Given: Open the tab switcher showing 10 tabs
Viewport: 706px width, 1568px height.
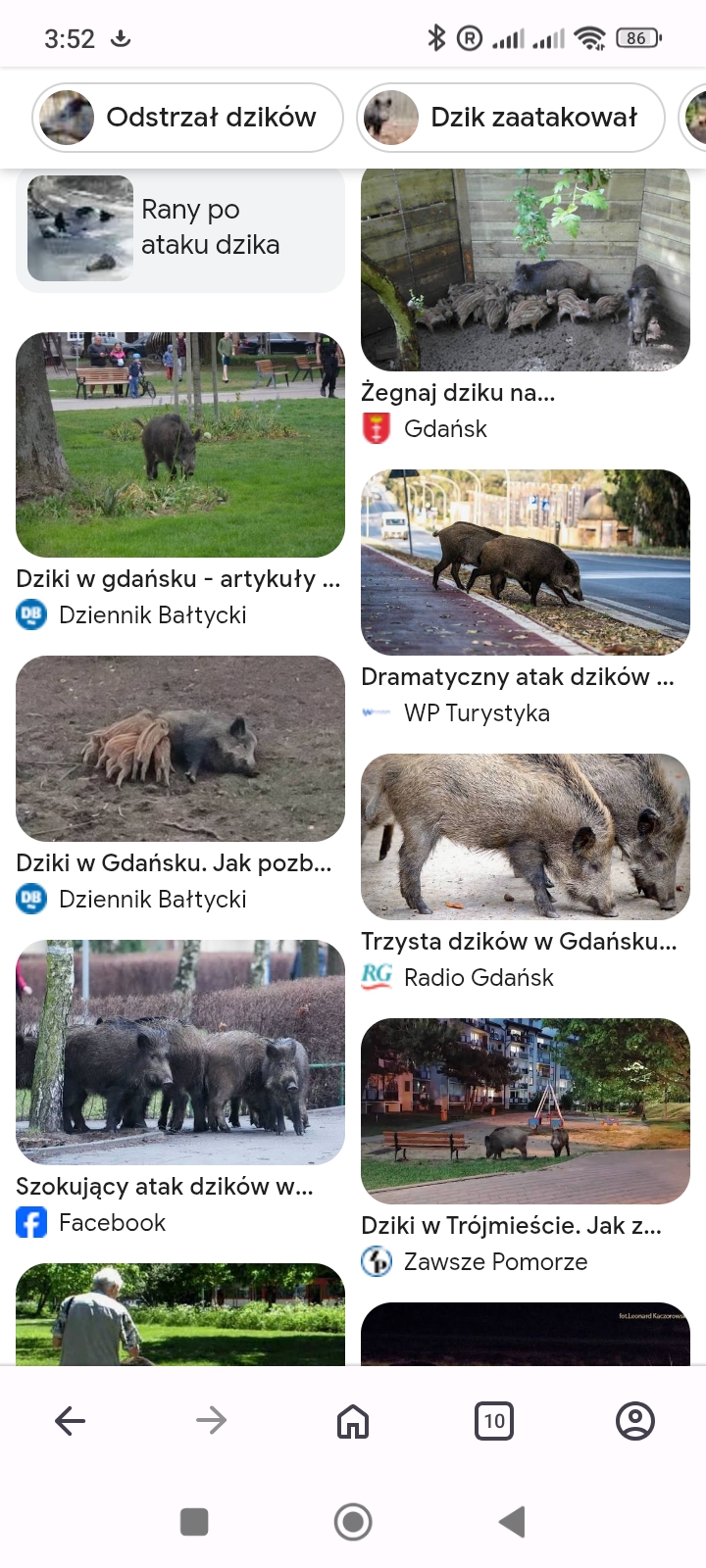Looking at the screenshot, I should (x=494, y=1420).
